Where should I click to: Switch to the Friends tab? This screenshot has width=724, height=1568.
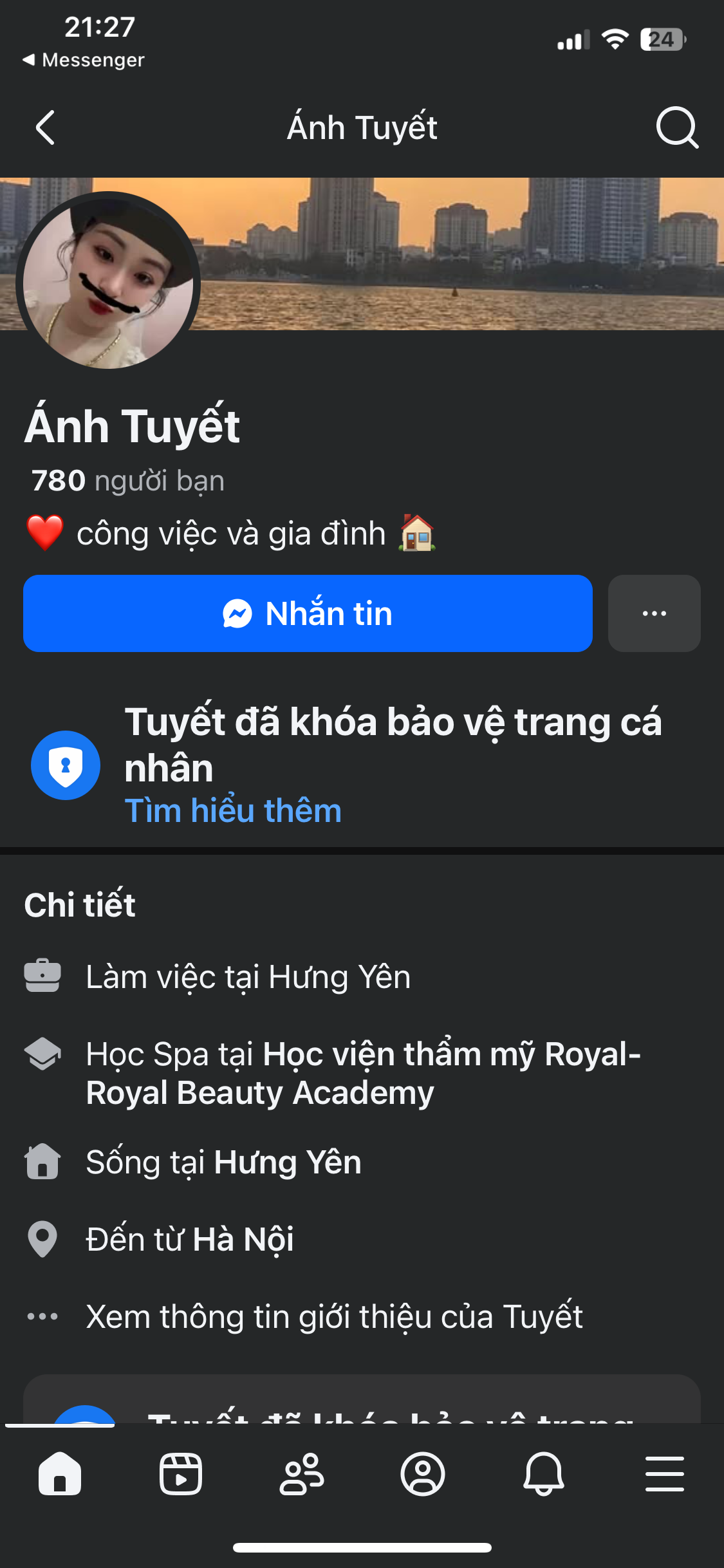(x=302, y=1474)
